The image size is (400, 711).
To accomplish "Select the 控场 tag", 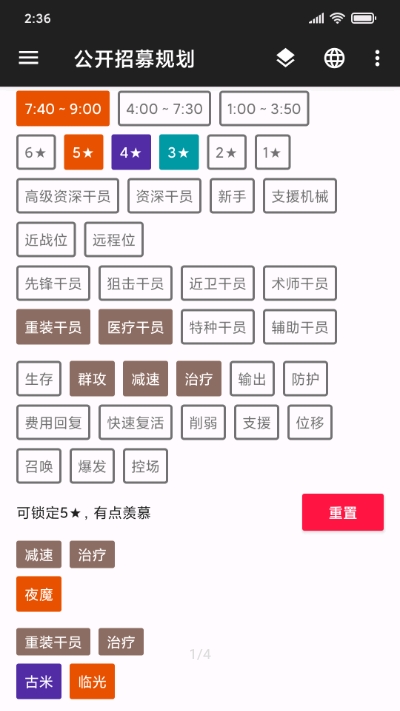I will point(145,466).
